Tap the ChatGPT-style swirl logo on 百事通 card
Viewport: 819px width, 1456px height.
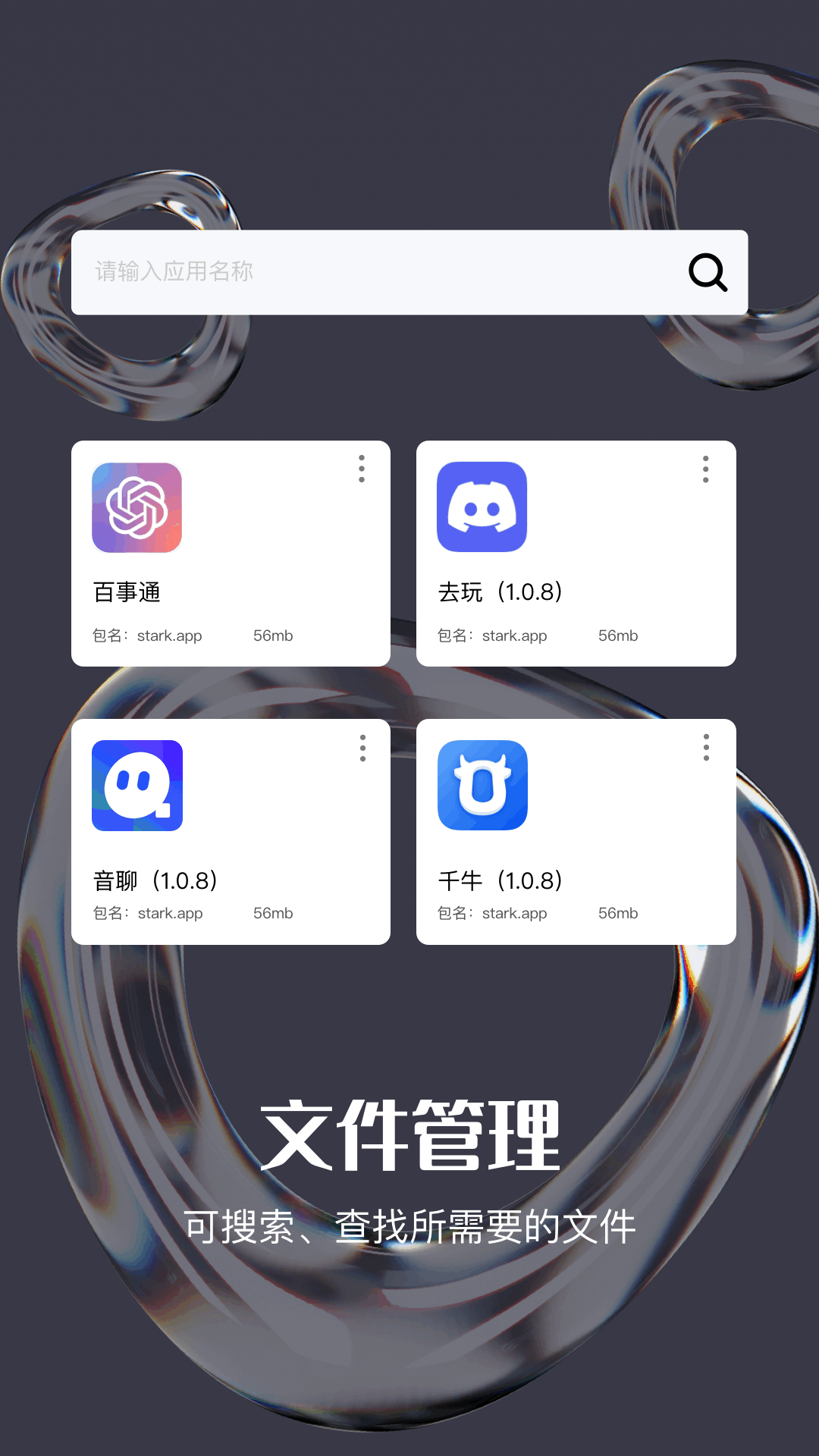tap(137, 508)
